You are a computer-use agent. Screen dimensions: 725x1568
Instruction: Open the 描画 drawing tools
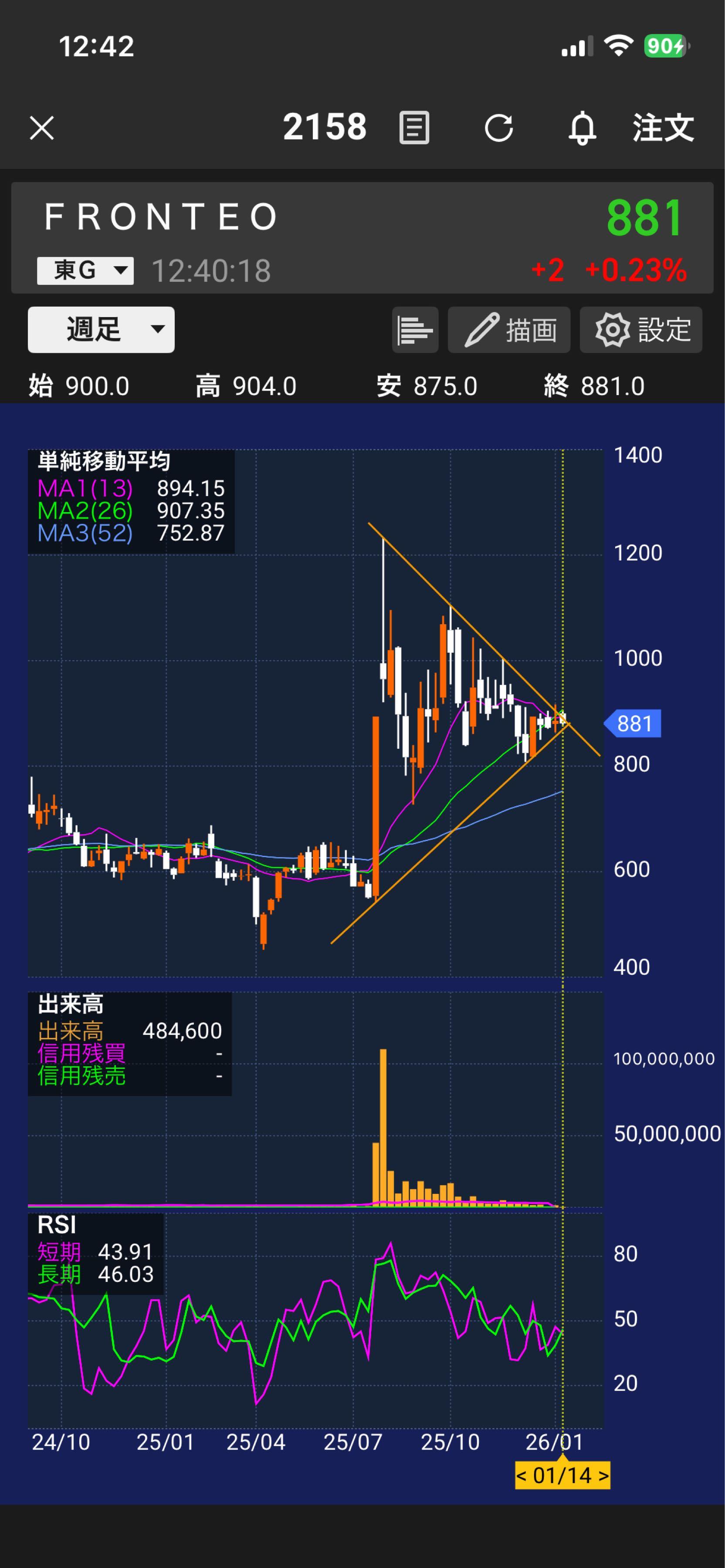509,330
